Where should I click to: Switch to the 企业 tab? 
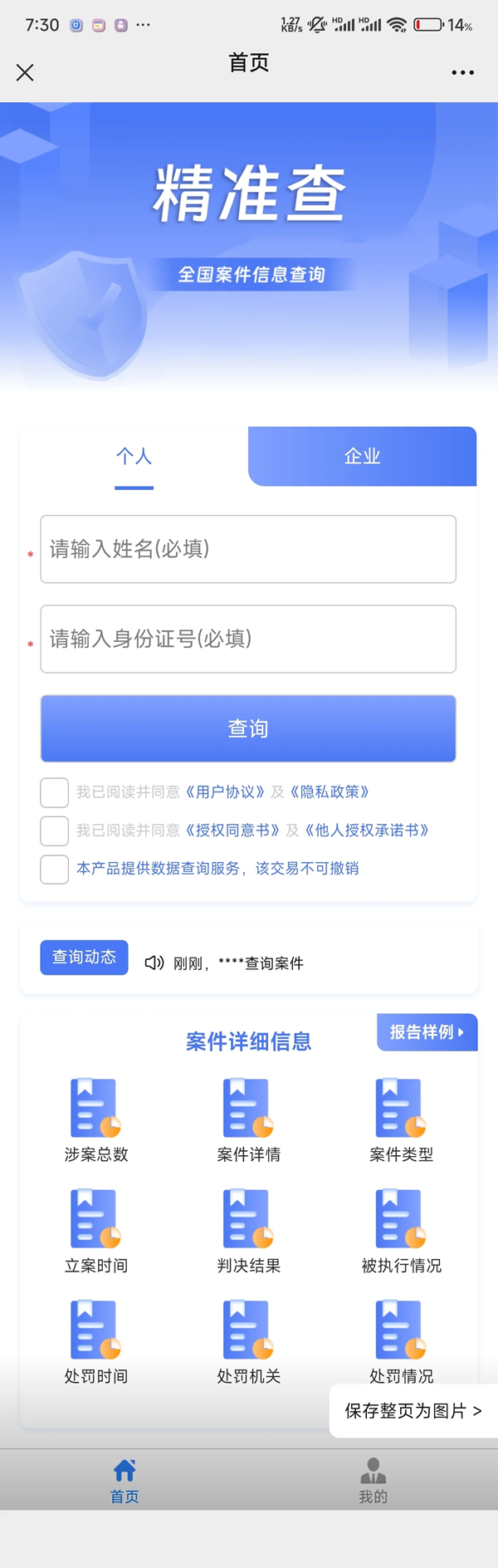362,456
